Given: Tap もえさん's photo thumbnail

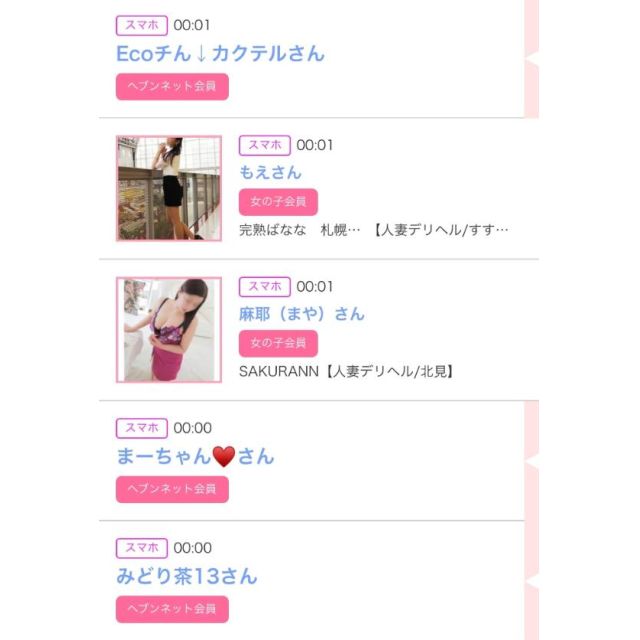Looking at the screenshot, I should coord(168,189).
